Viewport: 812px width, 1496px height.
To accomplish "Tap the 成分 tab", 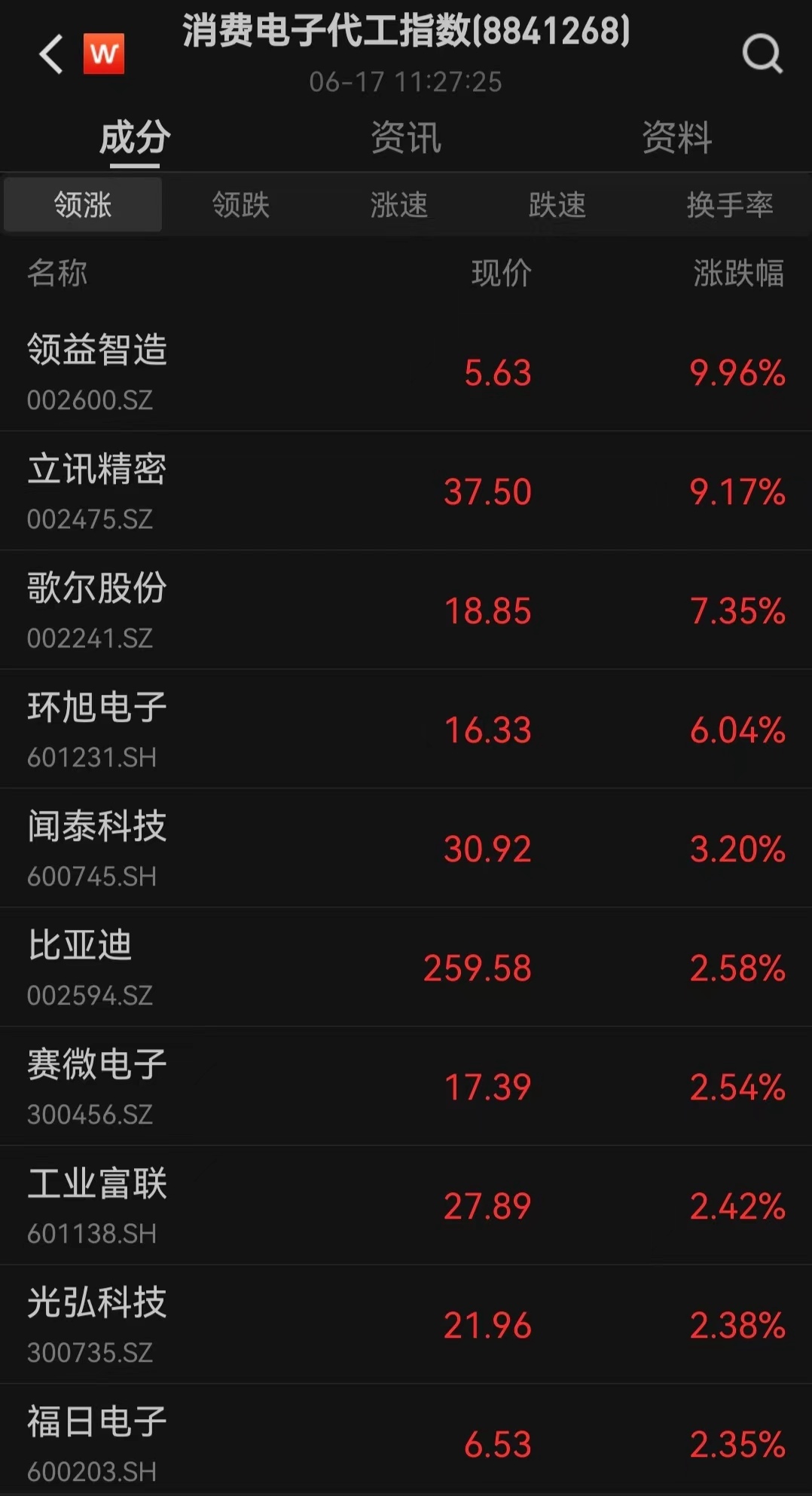I will 135,138.
